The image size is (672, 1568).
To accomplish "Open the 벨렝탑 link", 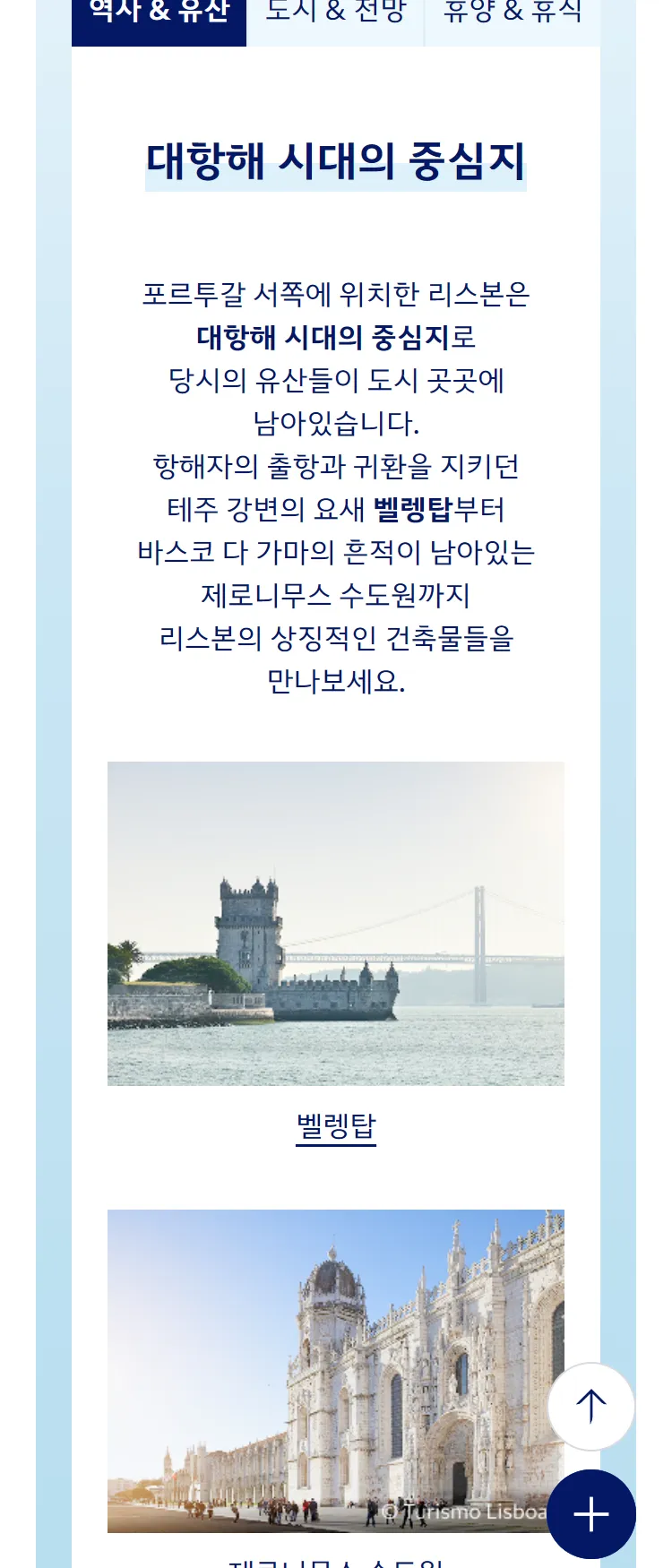I will (336, 1125).
